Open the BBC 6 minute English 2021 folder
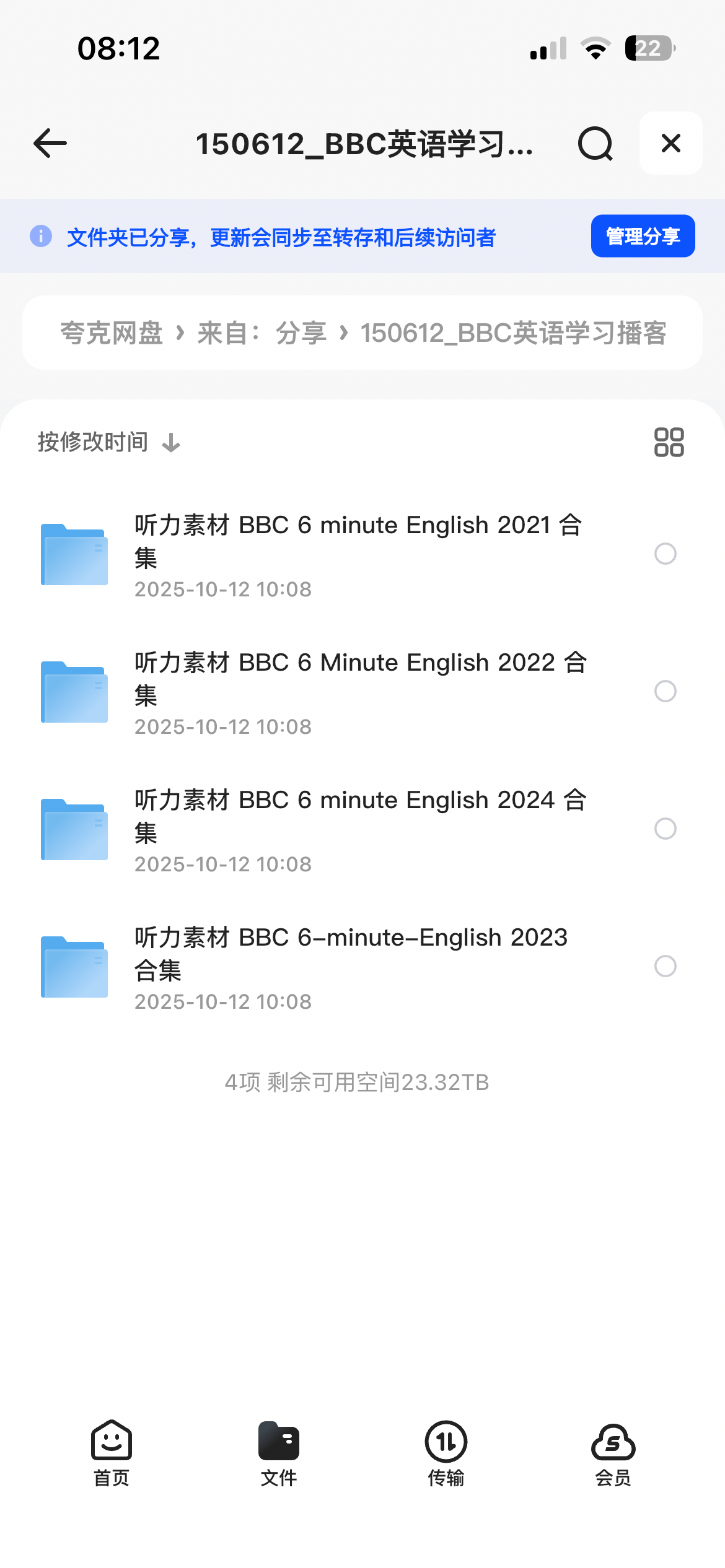Image resolution: width=725 pixels, height=1568 pixels. tap(358, 541)
